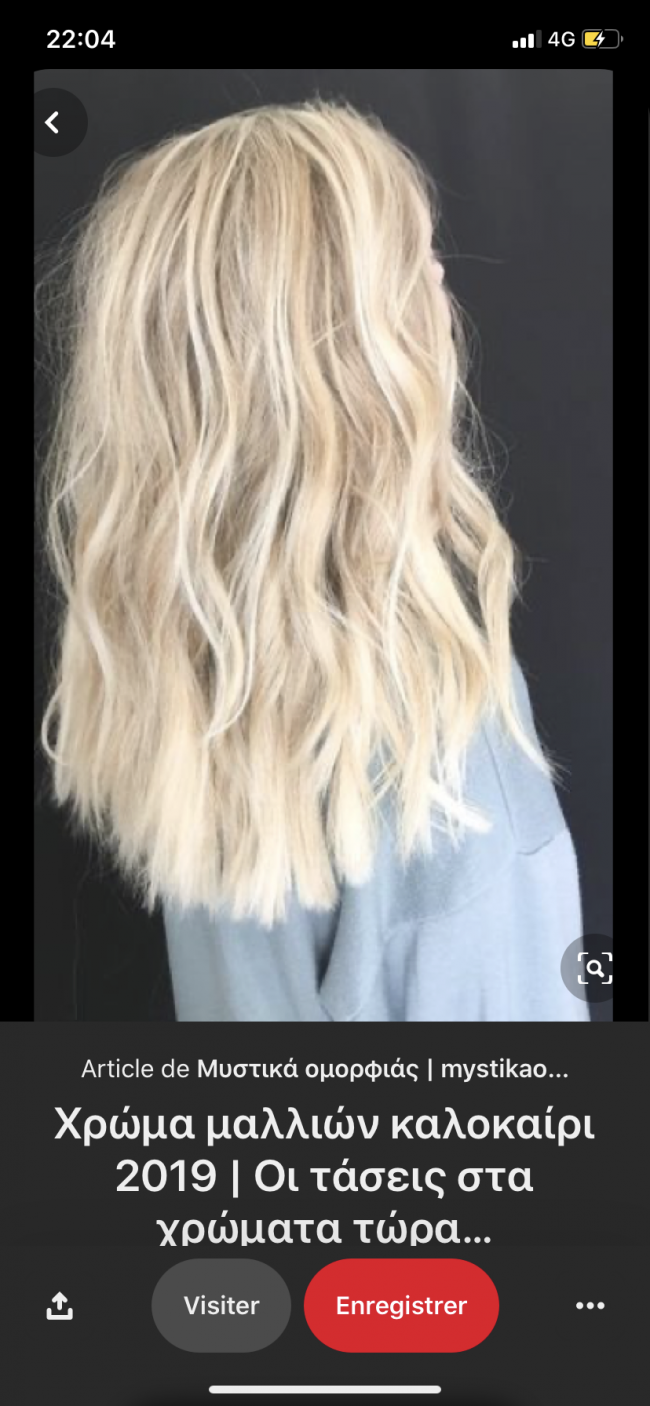Screen dimensions: 650x1406
Task: Go back using the arrow button
Action: click(x=53, y=123)
